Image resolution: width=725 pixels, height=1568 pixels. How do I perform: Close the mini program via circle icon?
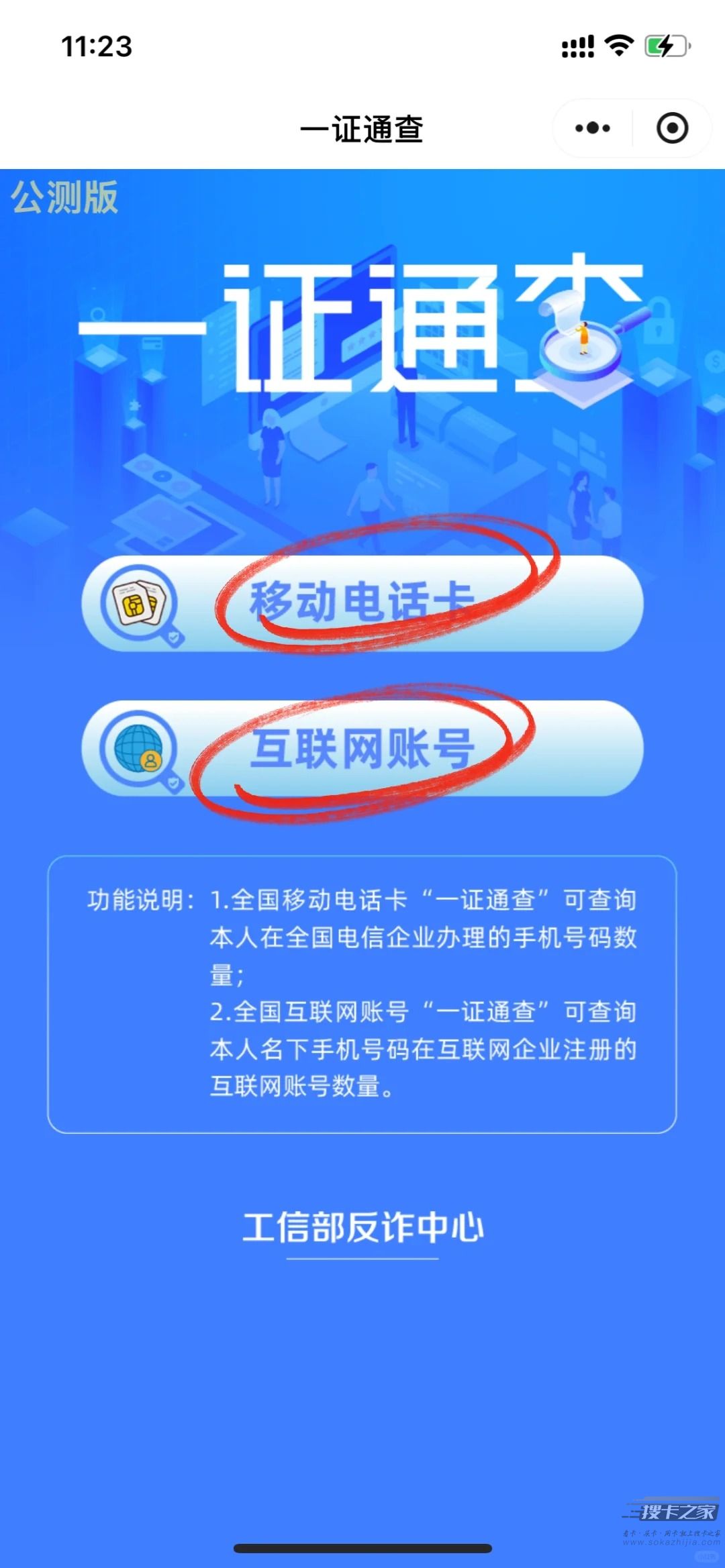tap(672, 128)
